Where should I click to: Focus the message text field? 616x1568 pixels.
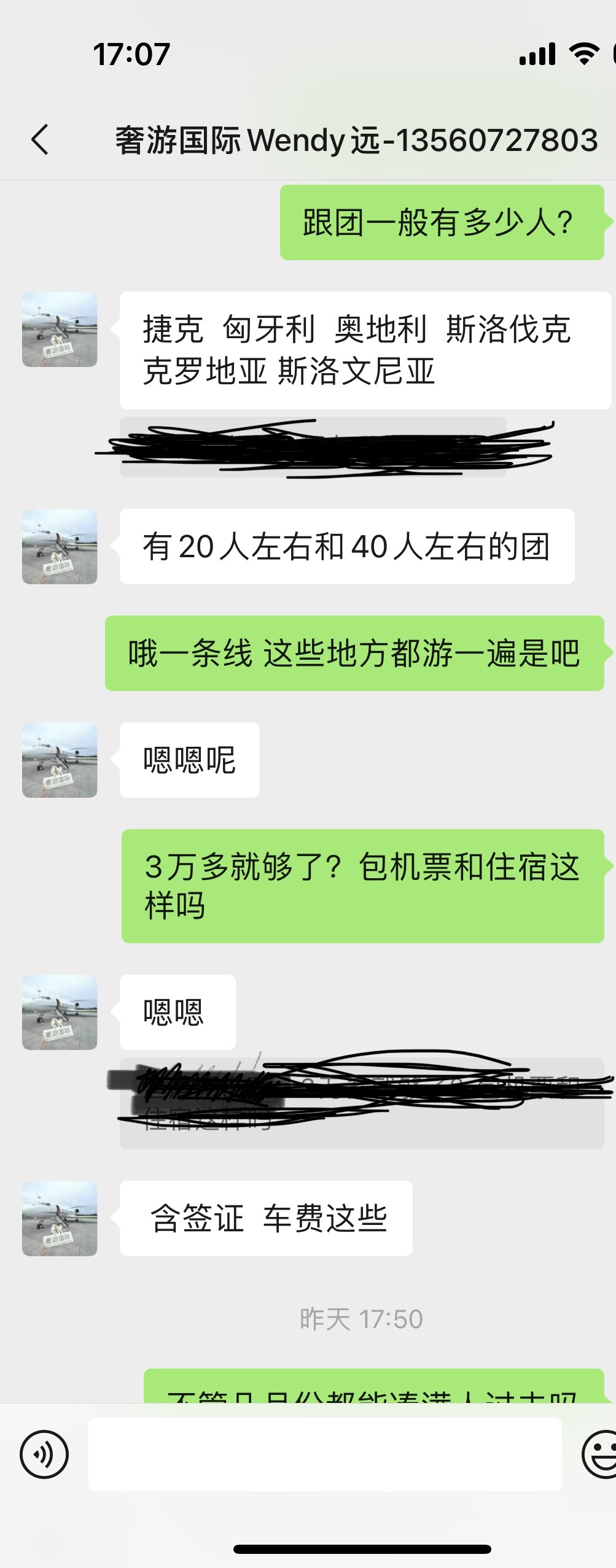pos(324,1454)
